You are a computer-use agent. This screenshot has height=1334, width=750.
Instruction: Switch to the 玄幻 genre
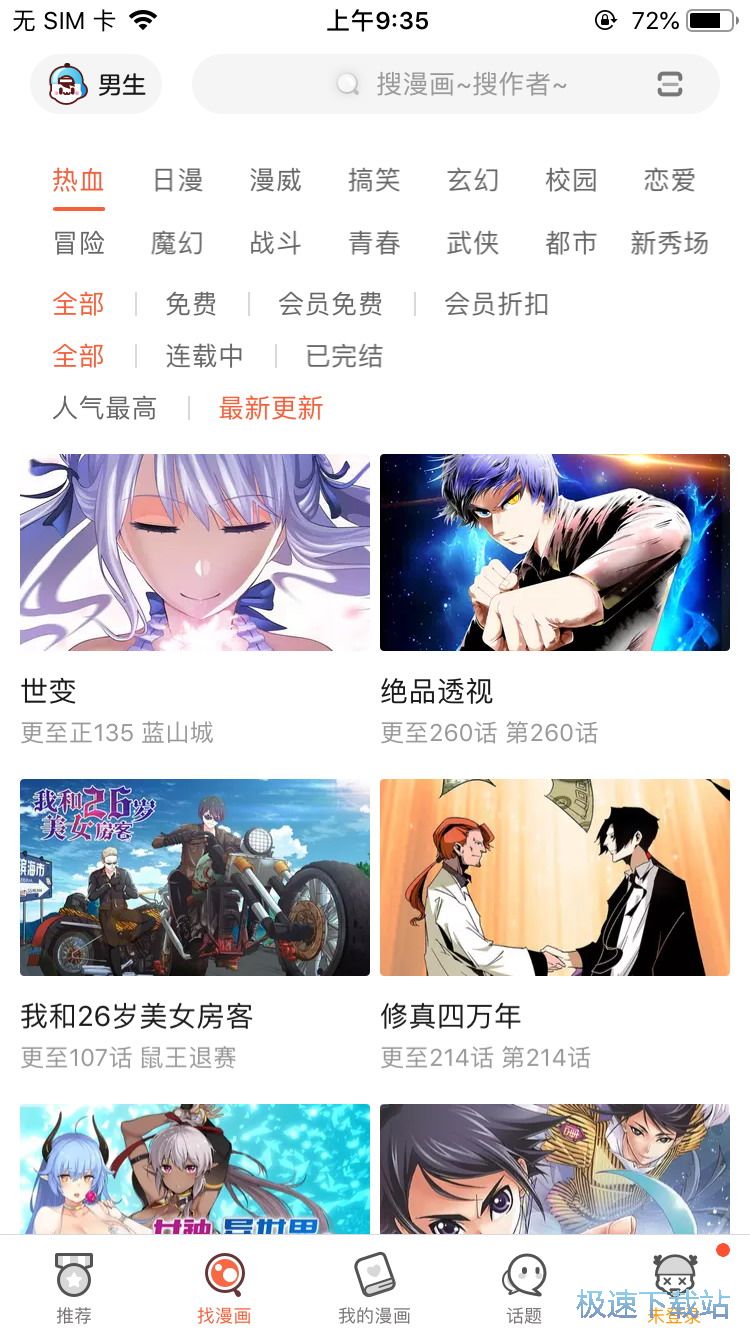(472, 180)
